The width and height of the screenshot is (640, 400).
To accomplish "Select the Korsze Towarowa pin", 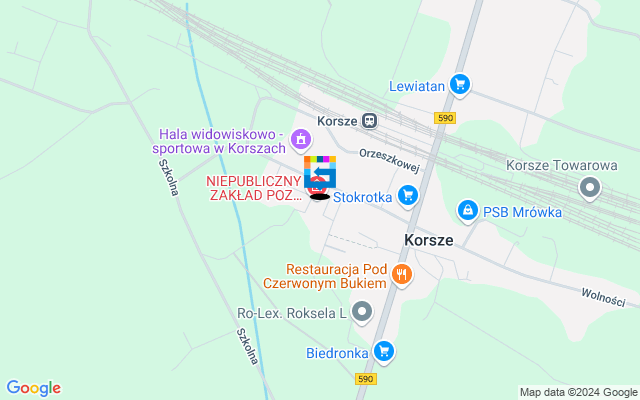I will 591,186.
